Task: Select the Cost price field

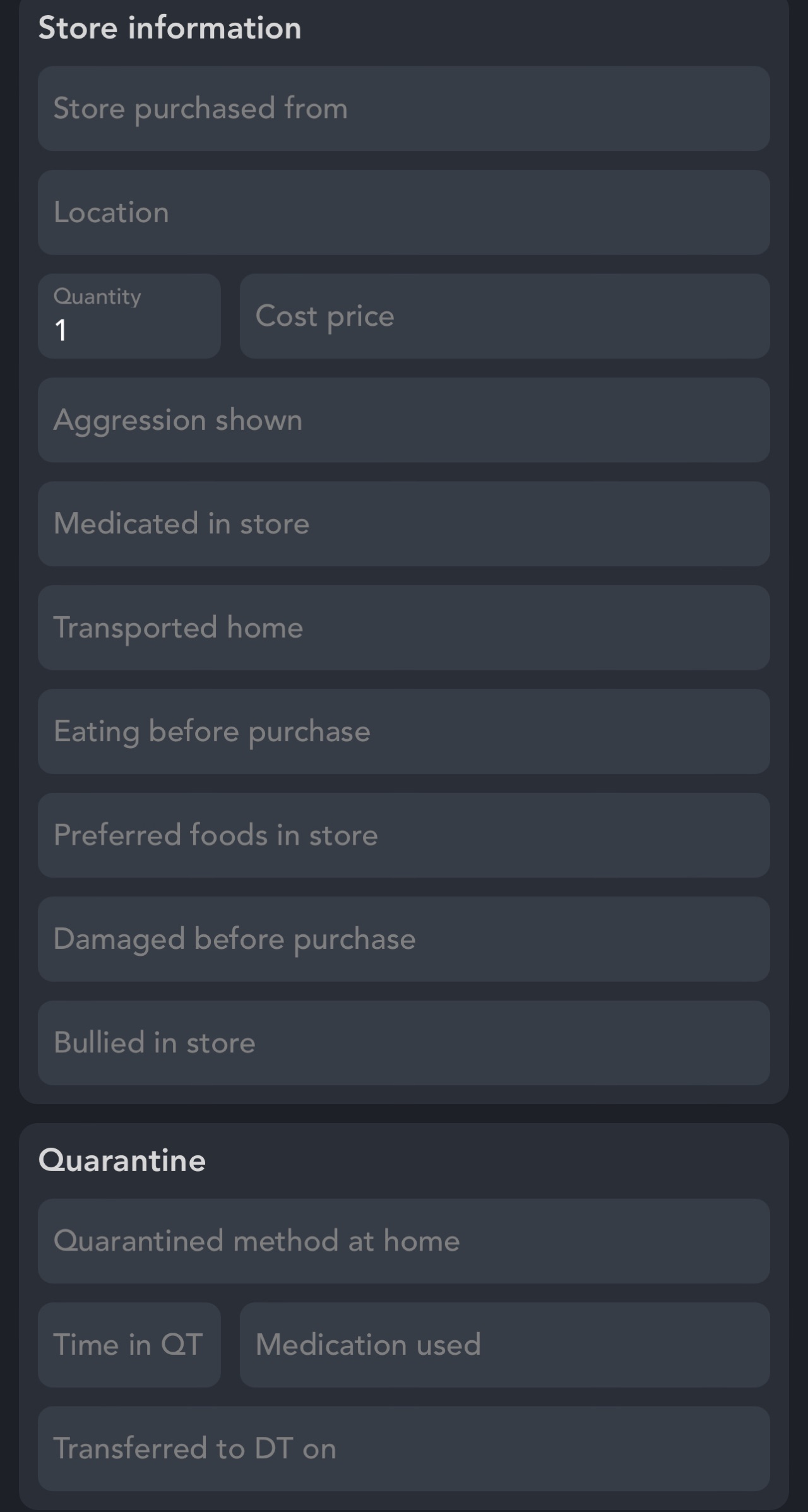Action: pyautogui.click(x=504, y=316)
